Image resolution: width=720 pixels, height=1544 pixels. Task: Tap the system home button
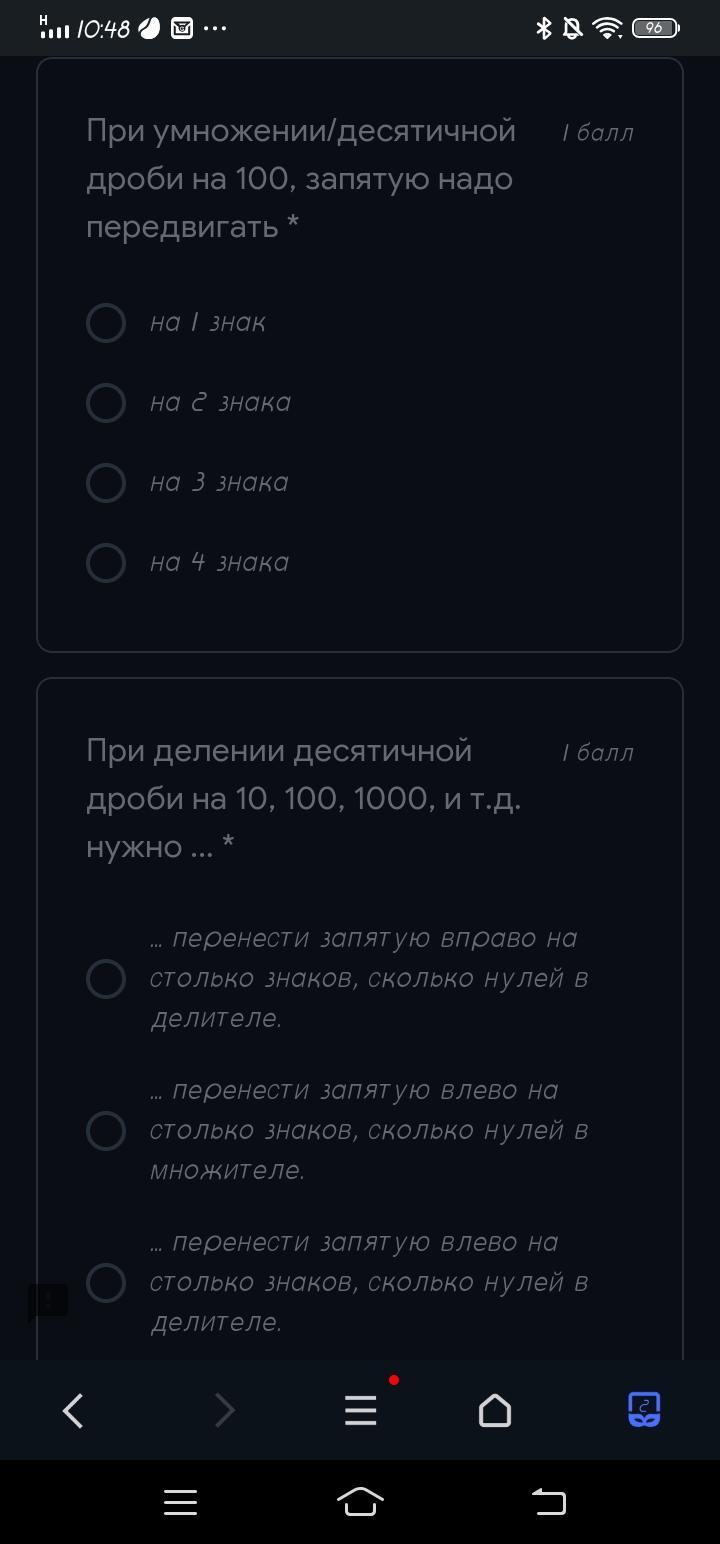coord(360,1501)
